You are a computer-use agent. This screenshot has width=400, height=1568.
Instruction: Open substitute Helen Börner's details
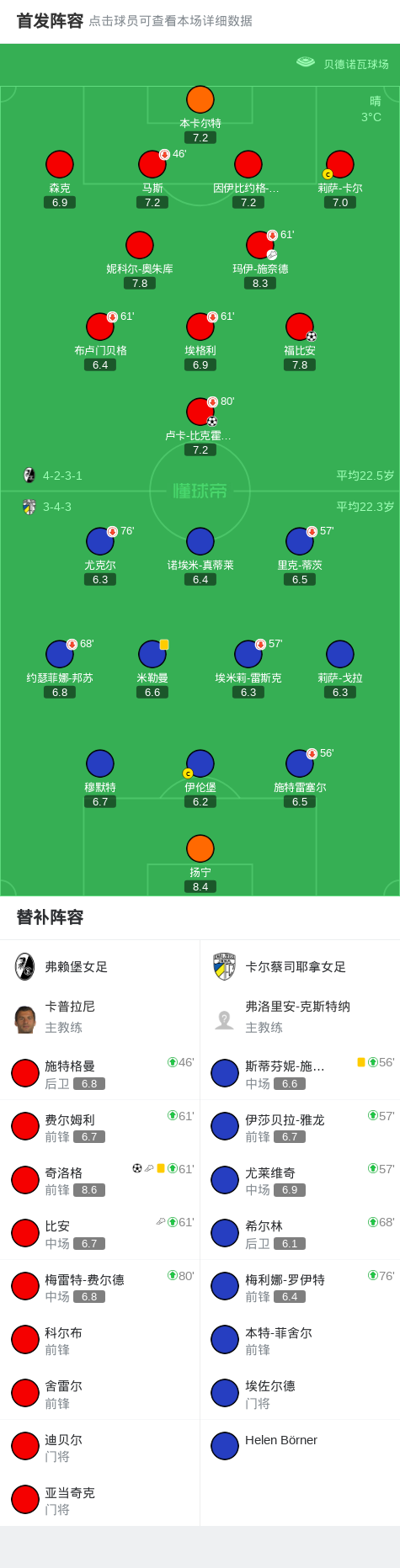click(x=300, y=1446)
